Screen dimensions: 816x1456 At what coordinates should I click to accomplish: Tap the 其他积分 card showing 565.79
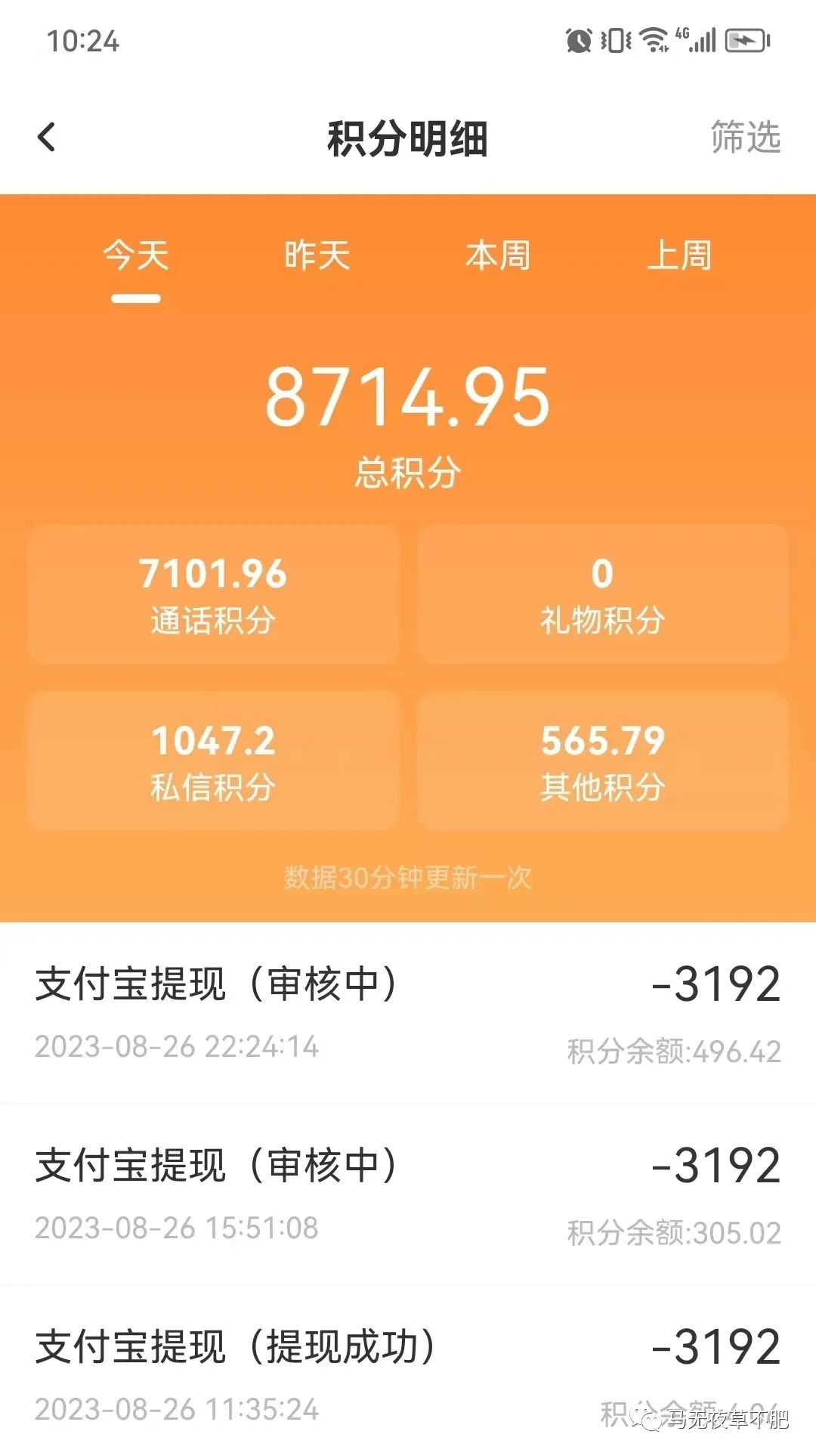[x=601, y=764]
